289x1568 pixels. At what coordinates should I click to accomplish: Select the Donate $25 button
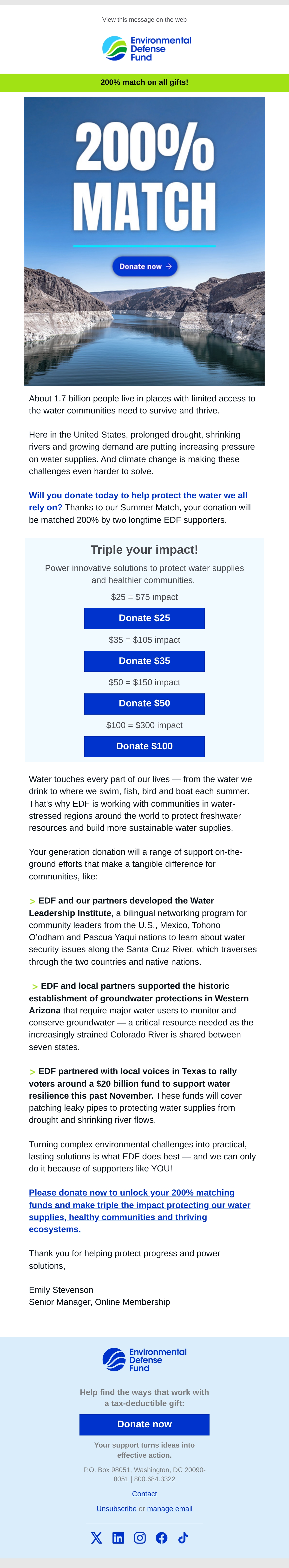pyautogui.click(x=144, y=618)
